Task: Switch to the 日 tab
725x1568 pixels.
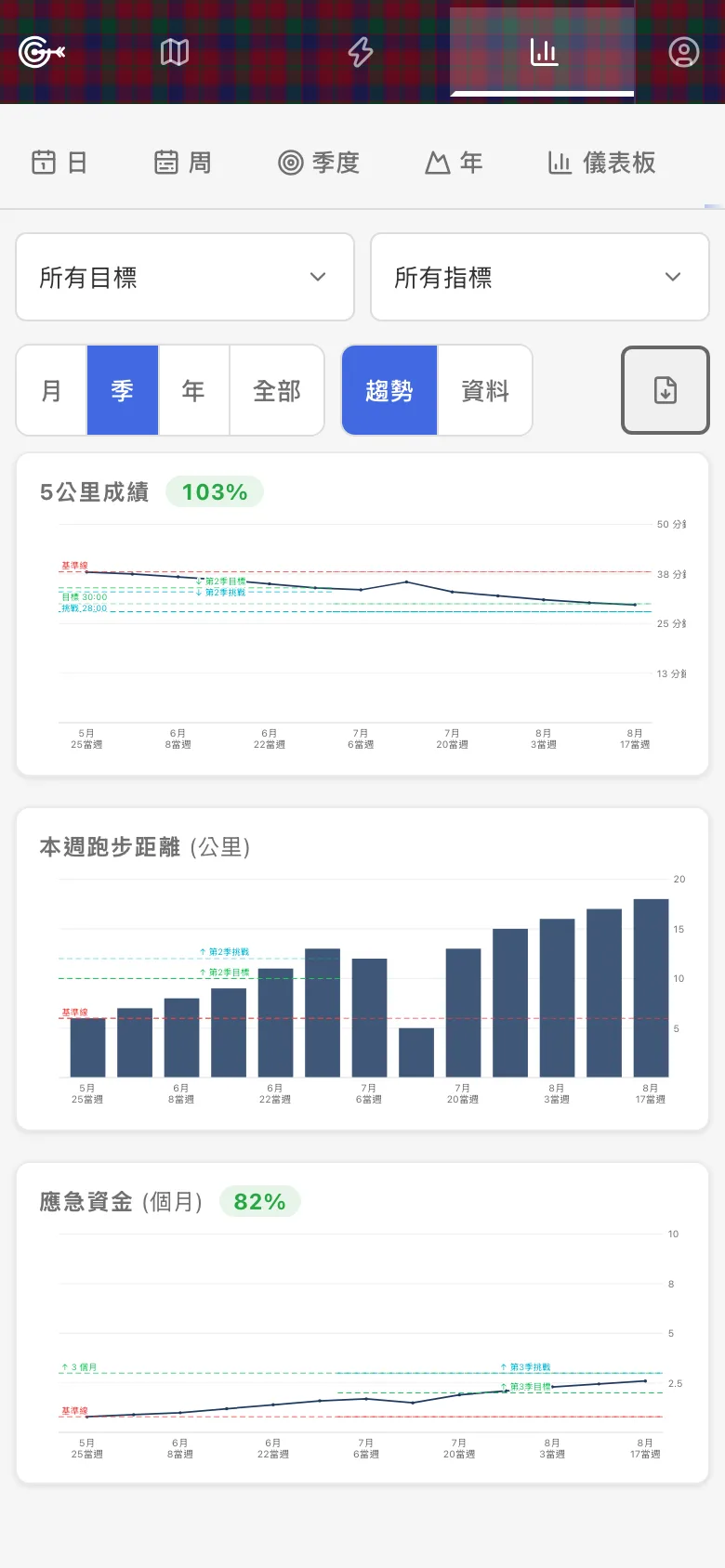Action: [59, 163]
